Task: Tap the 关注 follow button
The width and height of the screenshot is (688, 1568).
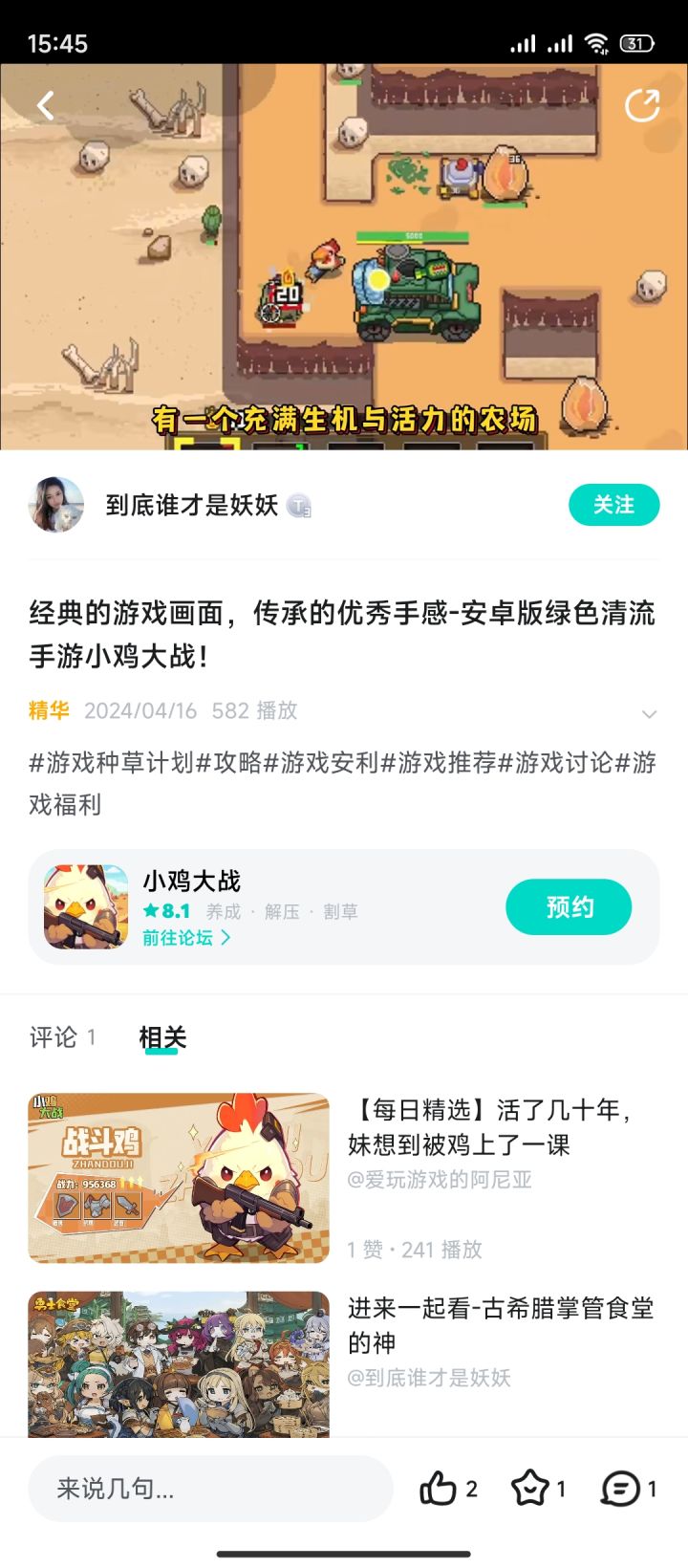Action: coord(614,505)
